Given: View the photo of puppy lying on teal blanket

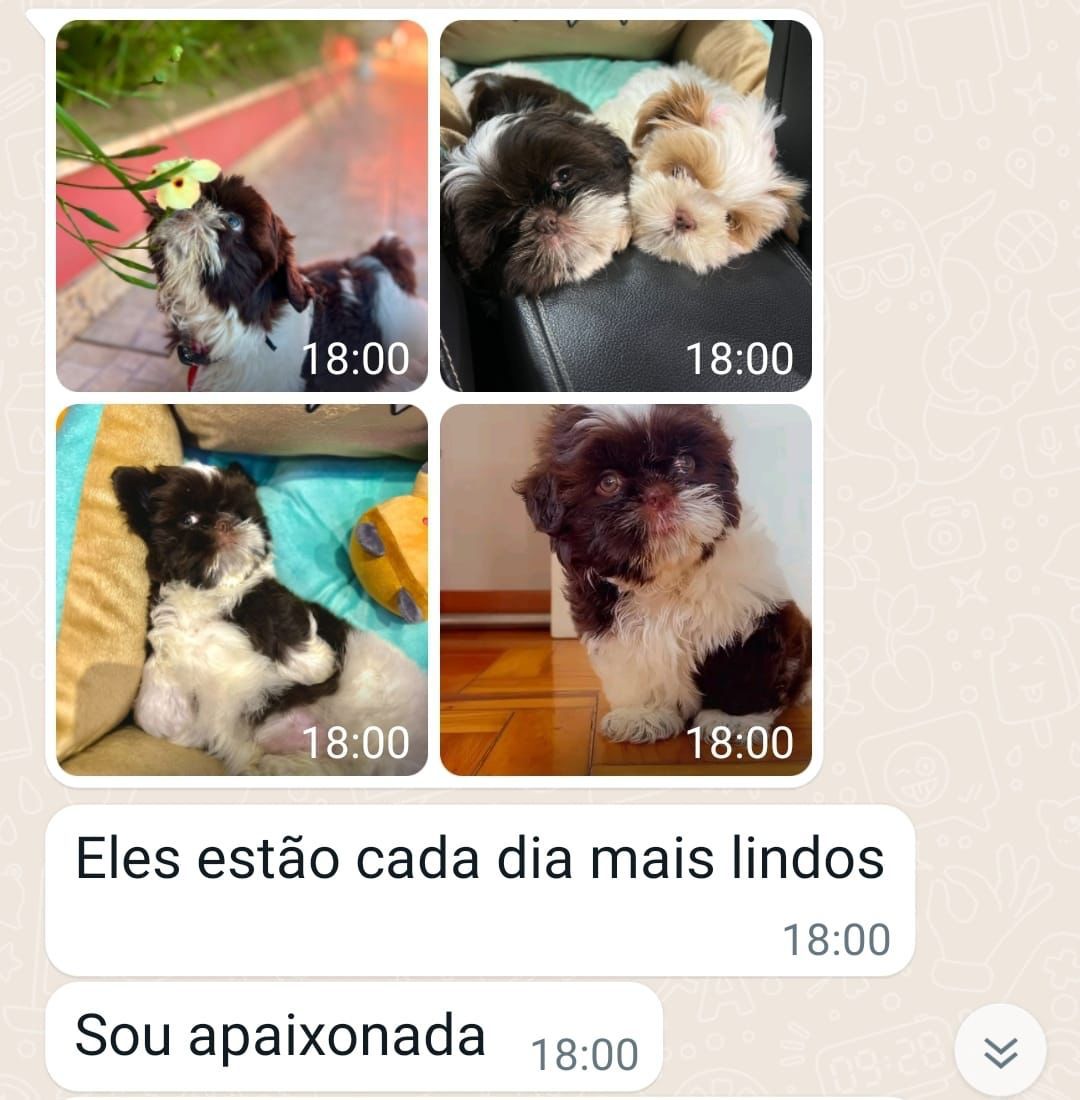Looking at the screenshot, I should (241, 590).
